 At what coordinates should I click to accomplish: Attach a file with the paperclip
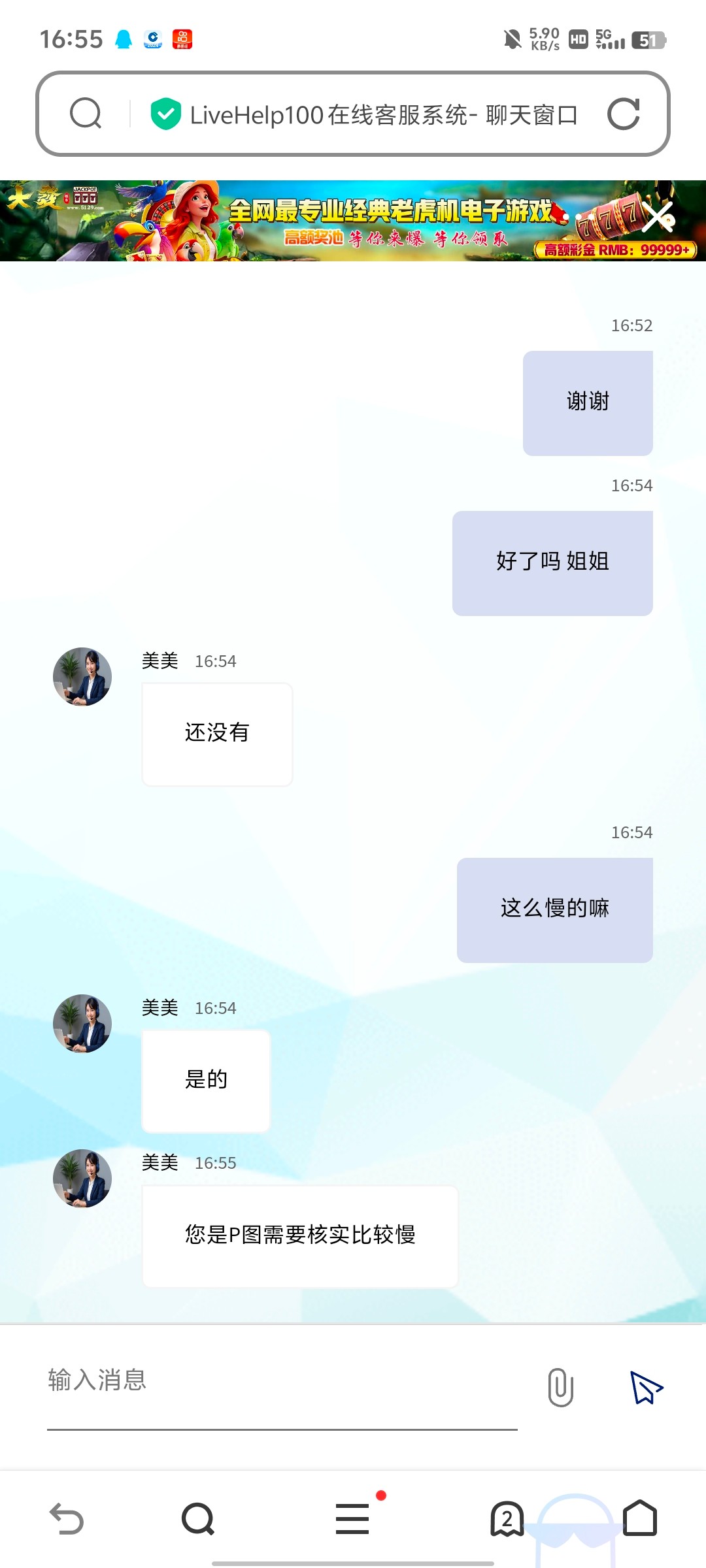pos(560,1386)
